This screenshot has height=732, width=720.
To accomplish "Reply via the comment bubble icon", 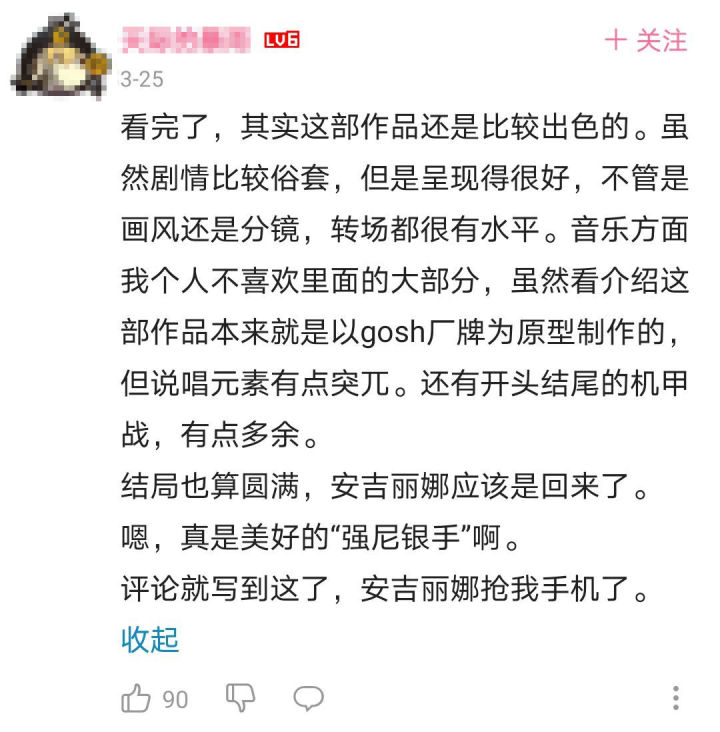I will click(308, 698).
